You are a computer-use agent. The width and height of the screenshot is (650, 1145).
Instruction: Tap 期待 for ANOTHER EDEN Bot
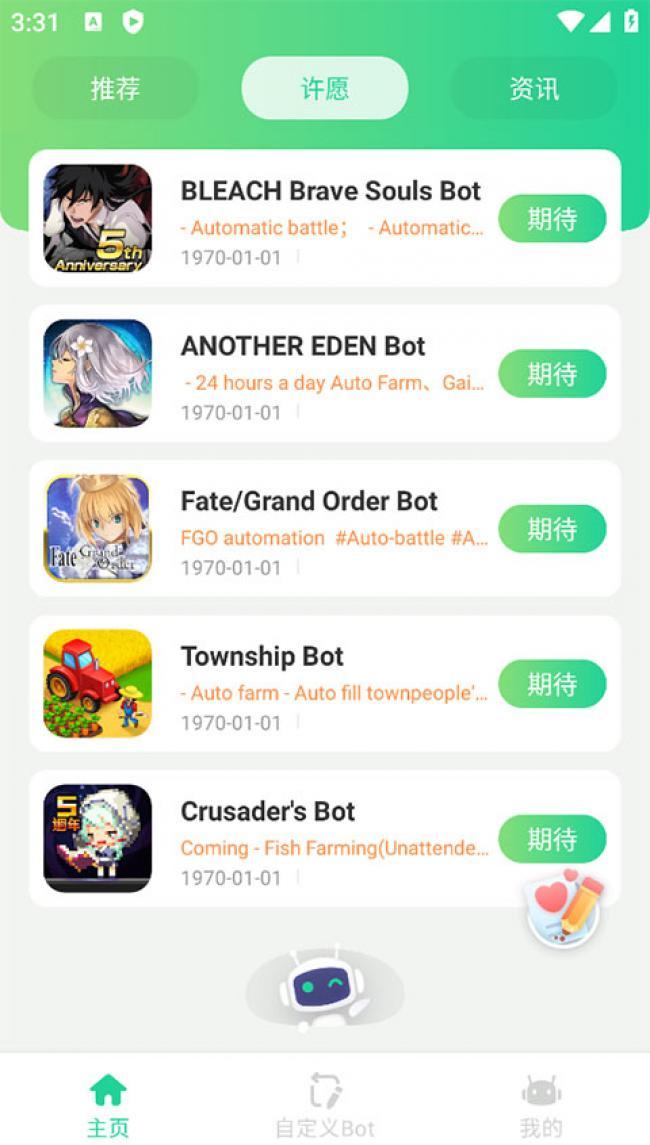tap(552, 374)
